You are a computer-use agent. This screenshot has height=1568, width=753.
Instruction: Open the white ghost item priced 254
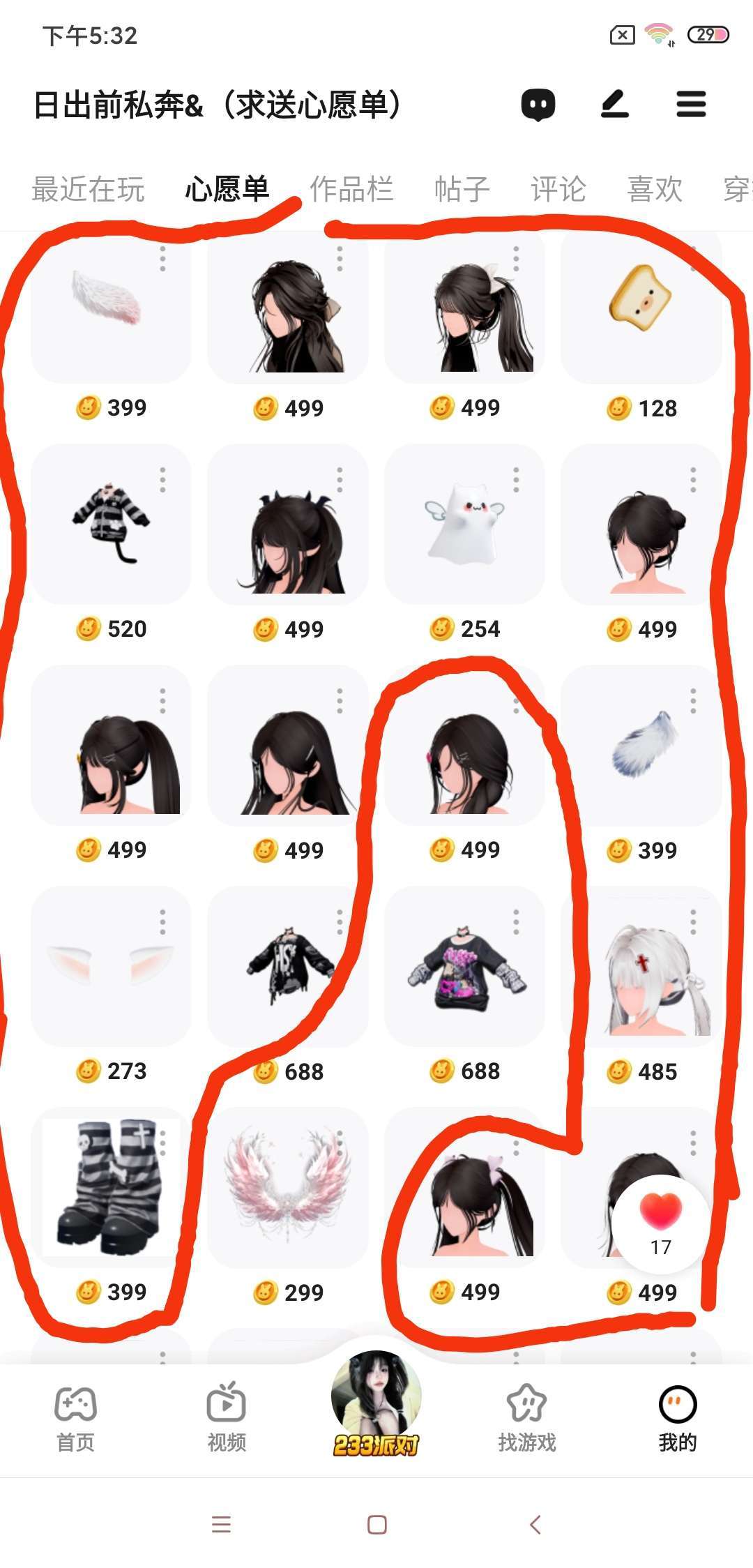tap(464, 525)
